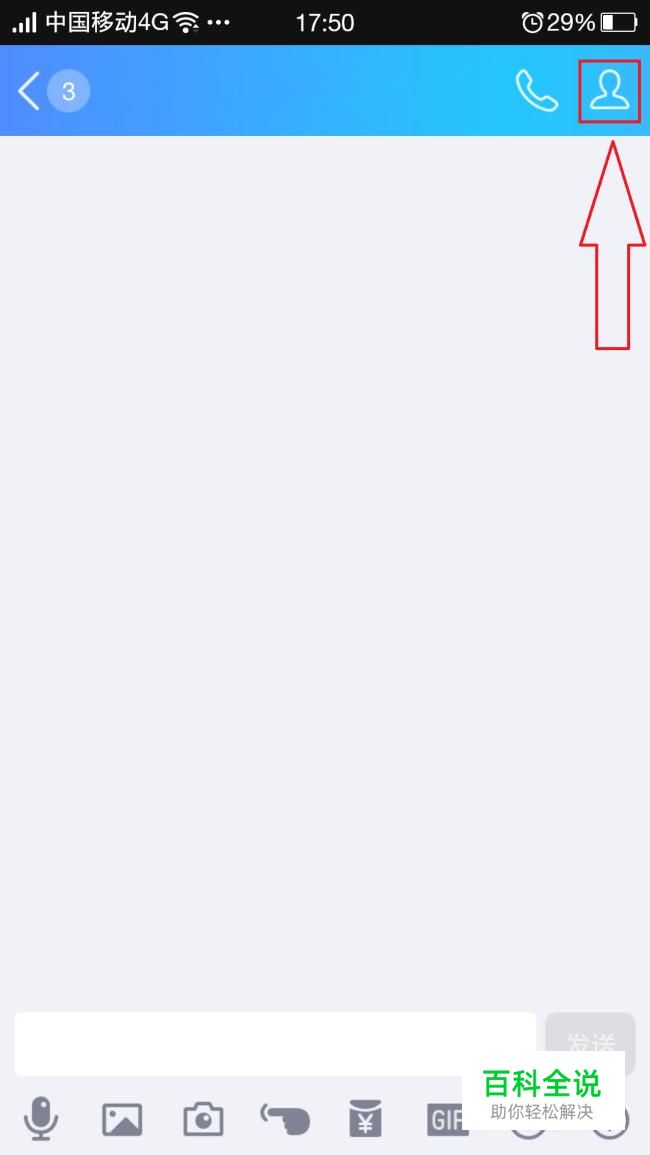Send a poke with pointing hand
650x1155 pixels.
[x=285, y=1119]
